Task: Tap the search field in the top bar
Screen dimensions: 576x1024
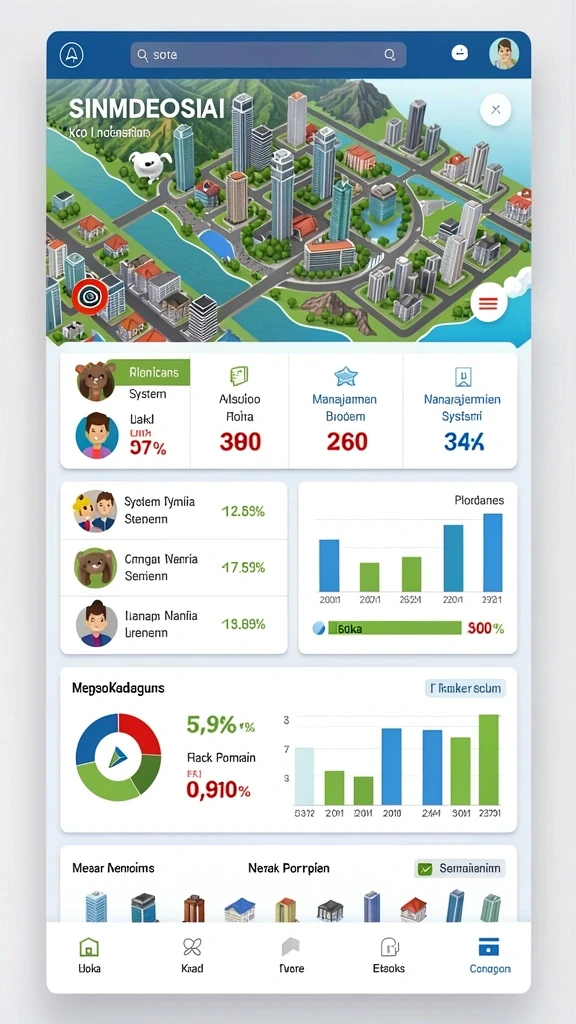Action: point(268,55)
